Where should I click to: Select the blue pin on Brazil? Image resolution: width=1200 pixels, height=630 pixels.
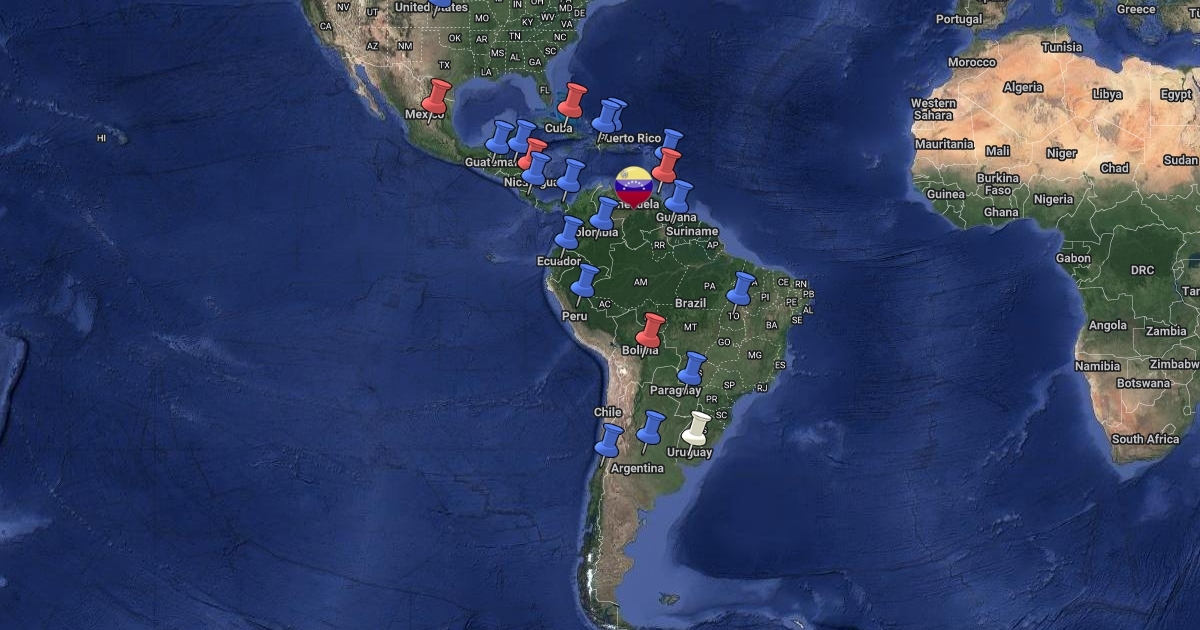coord(741,289)
